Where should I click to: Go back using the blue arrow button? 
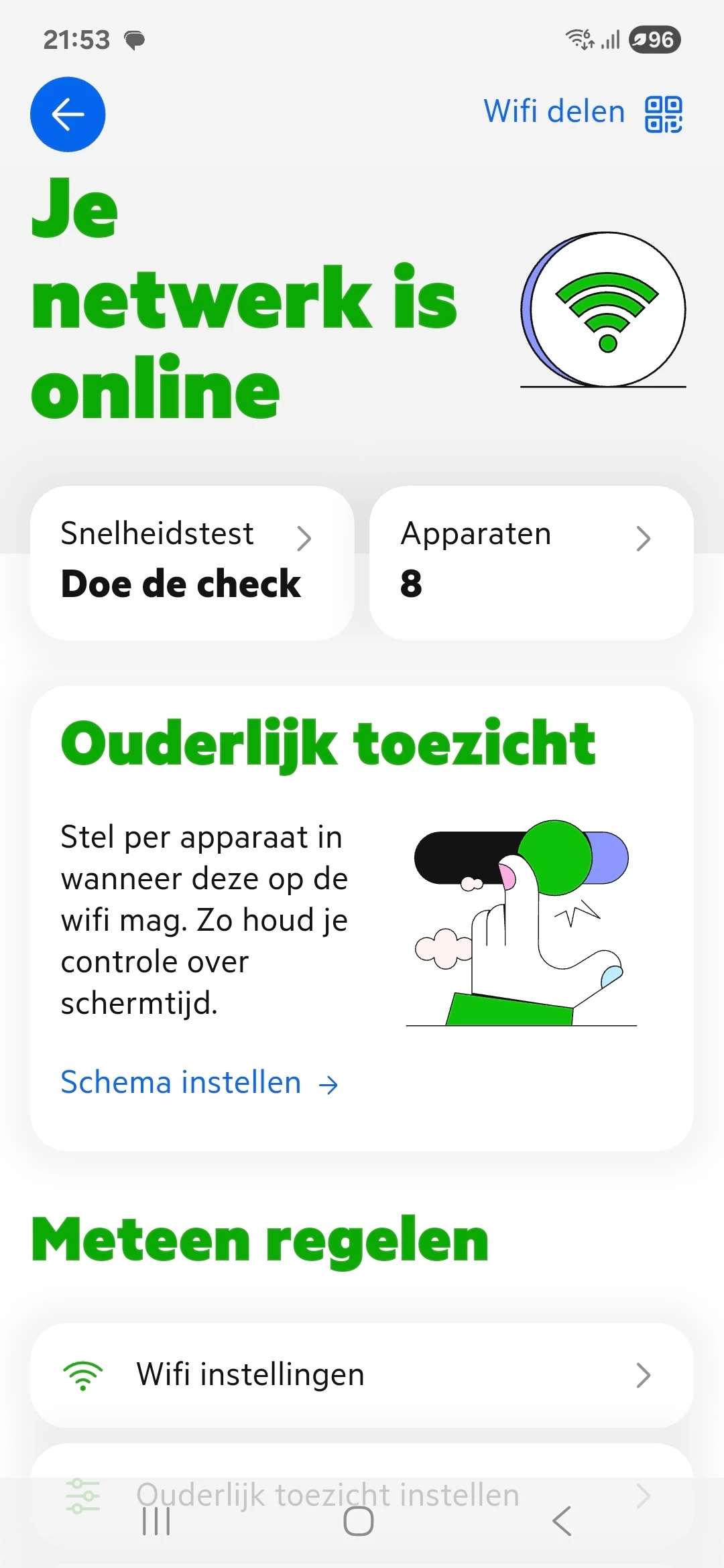pos(68,115)
